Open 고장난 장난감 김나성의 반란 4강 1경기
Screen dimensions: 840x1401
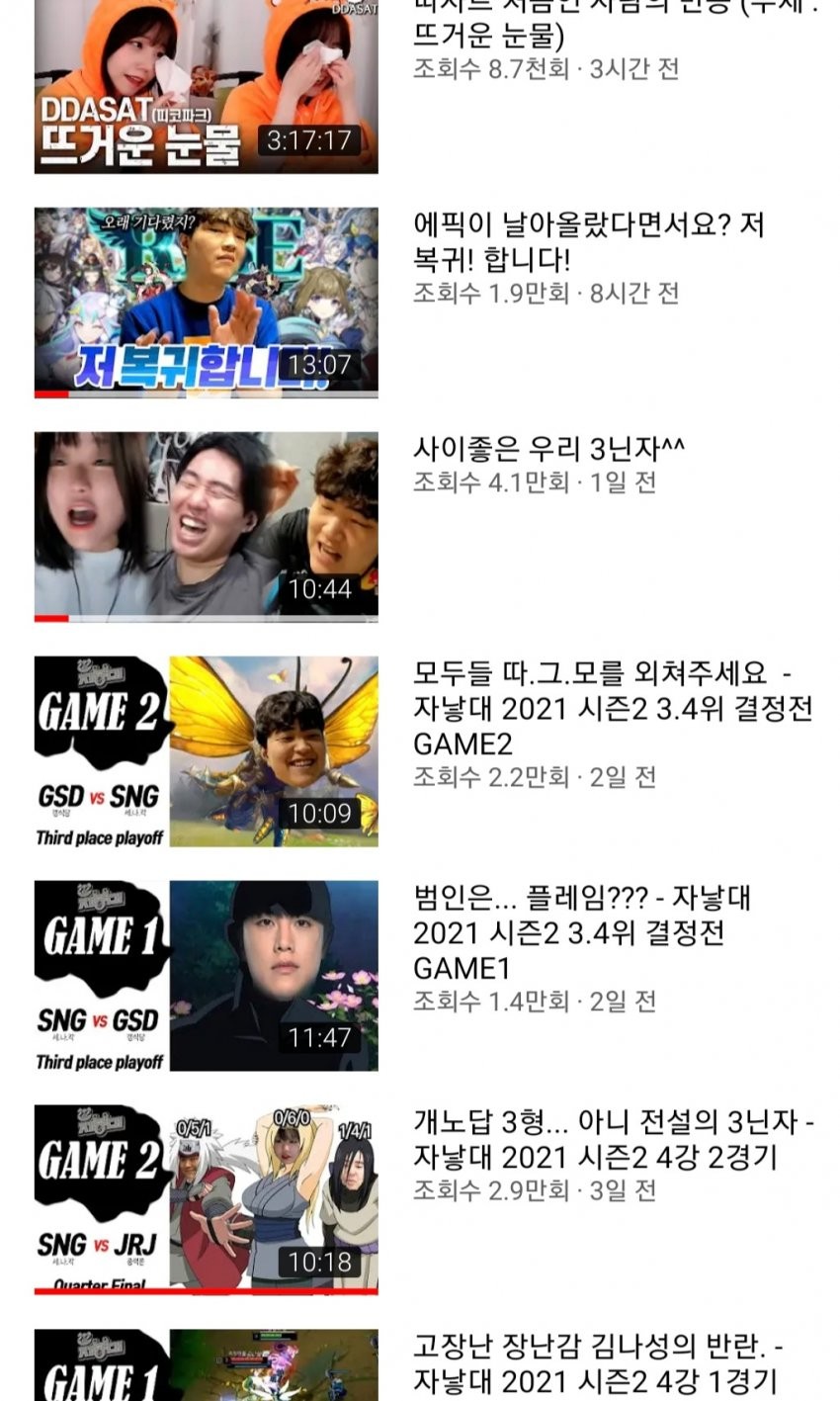206,1366
